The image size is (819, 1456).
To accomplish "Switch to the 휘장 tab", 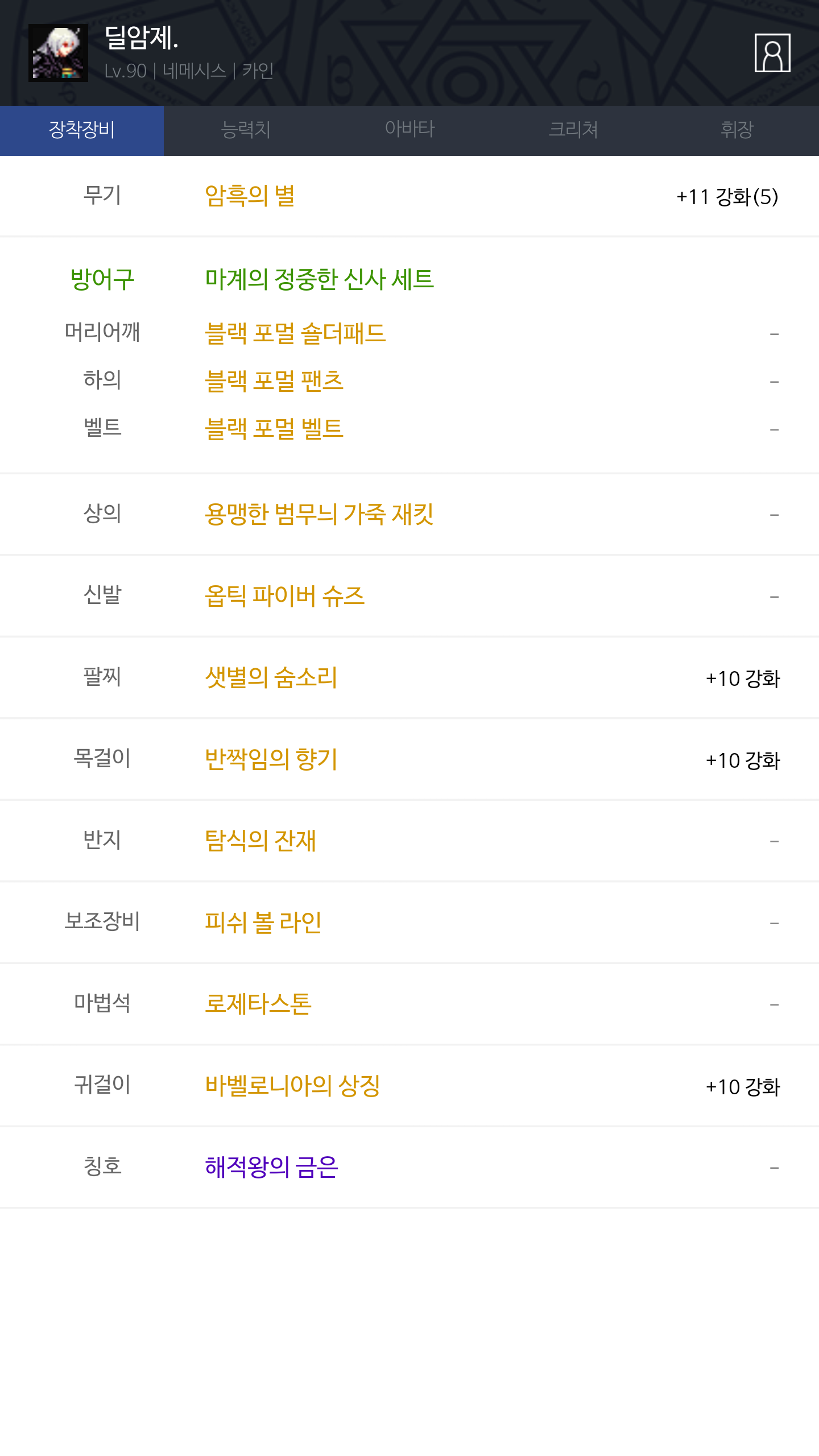I will (737, 130).
